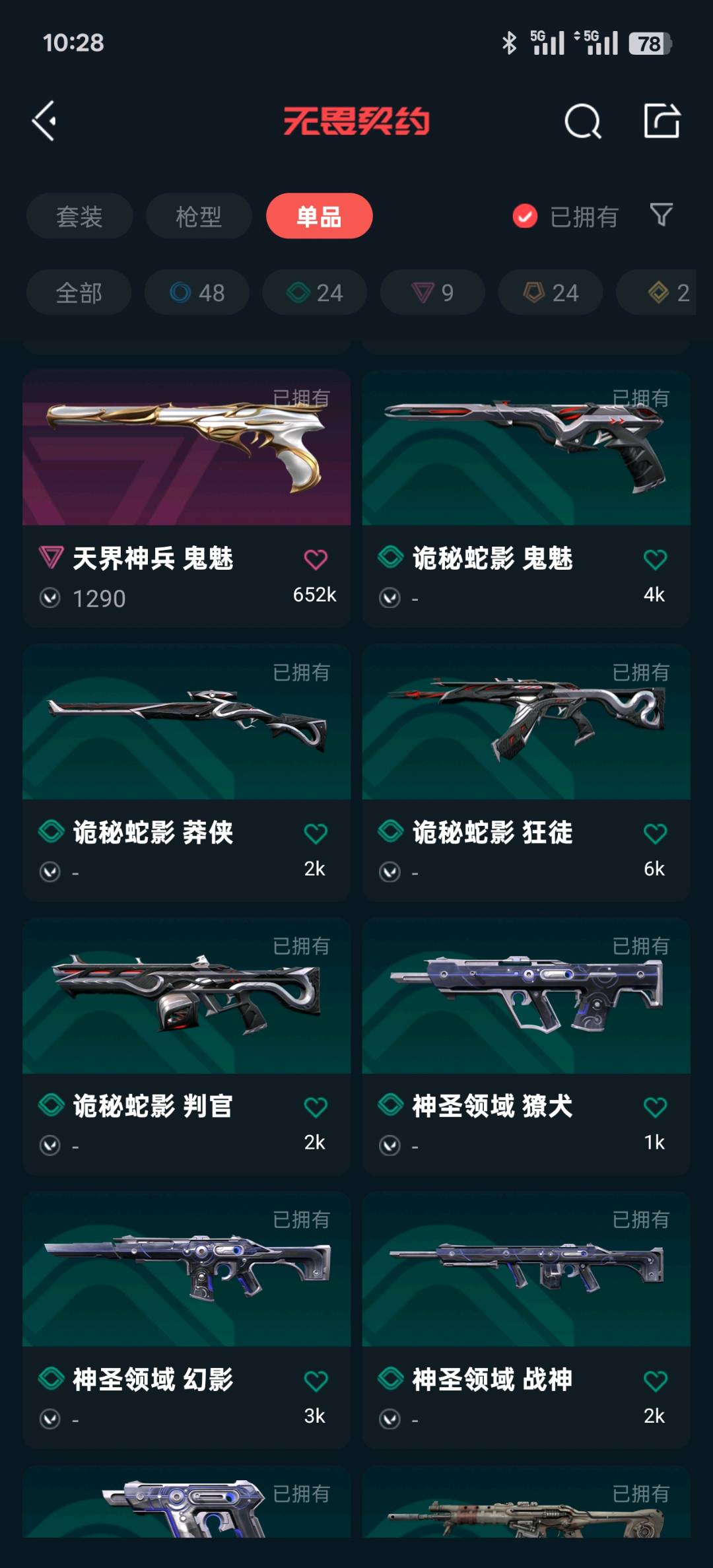The image size is (713, 1568).
Task: Select the 单品 tab
Action: [x=320, y=216]
